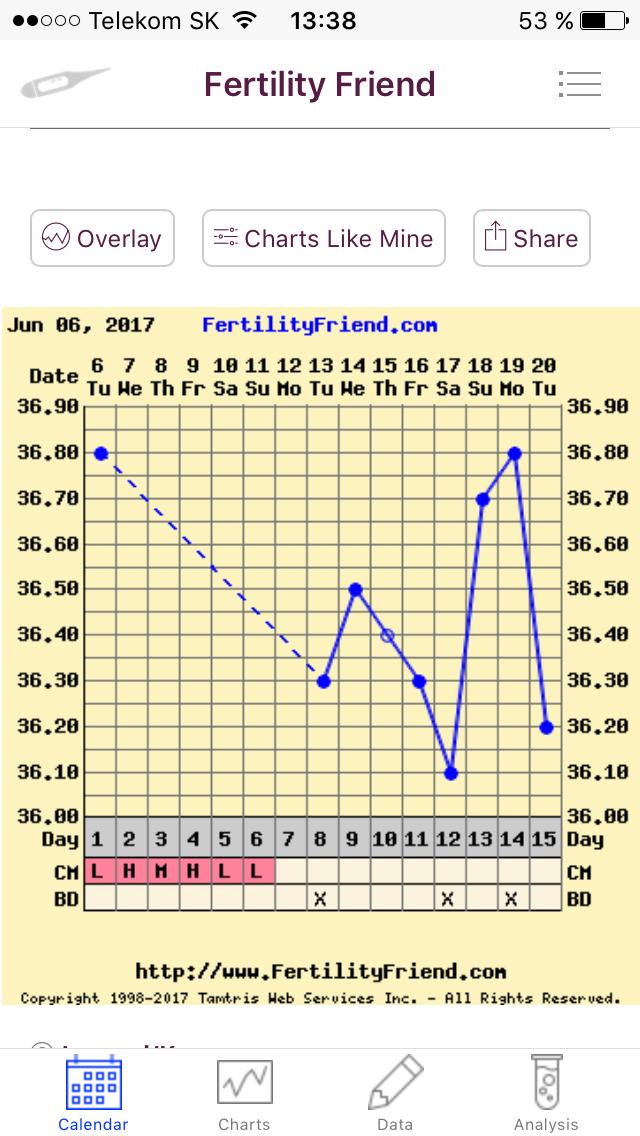Switch to the Charts tab
This screenshot has height=1136, width=640.
click(x=244, y=1094)
